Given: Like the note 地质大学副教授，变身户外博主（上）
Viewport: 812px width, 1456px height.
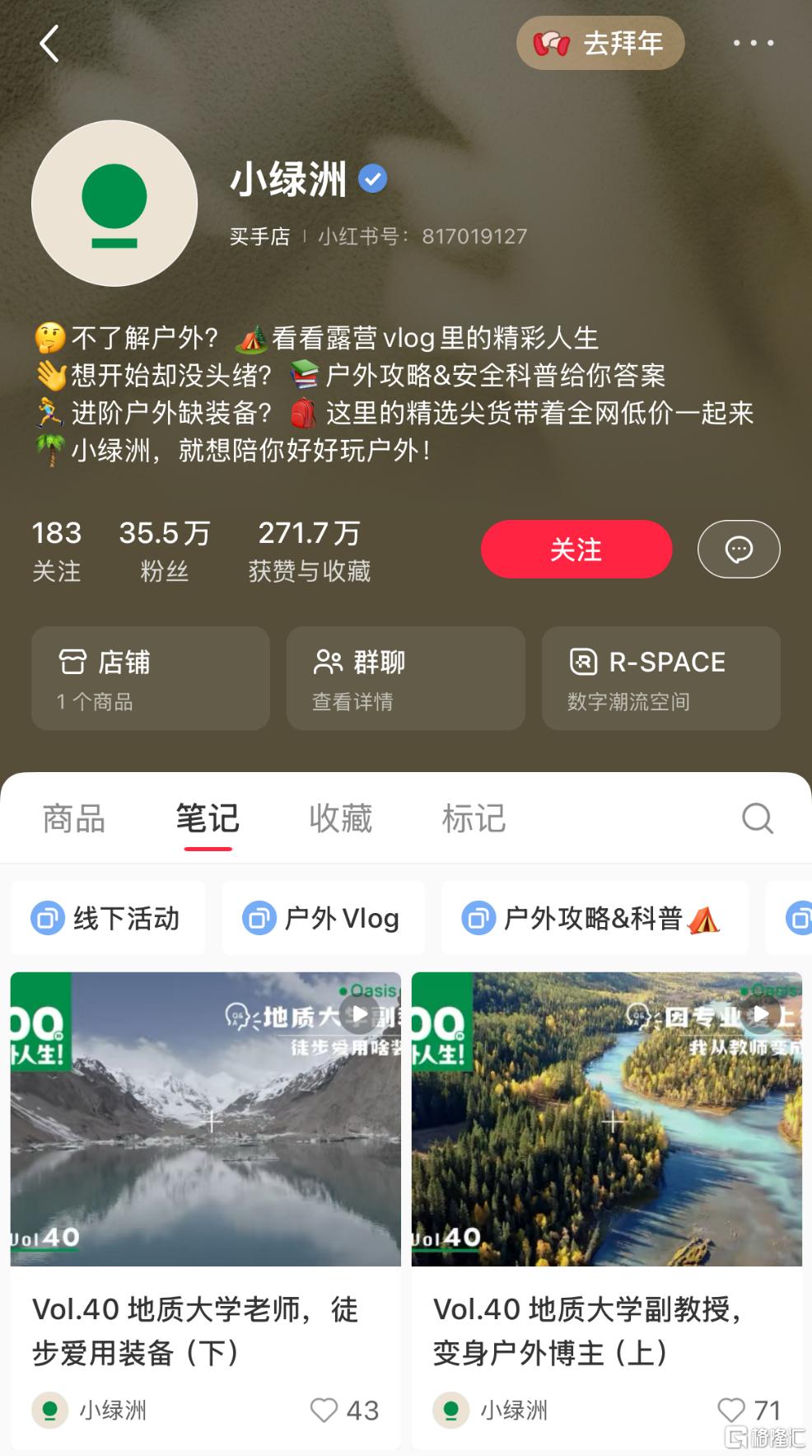Looking at the screenshot, I should click(x=732, y=1410).
